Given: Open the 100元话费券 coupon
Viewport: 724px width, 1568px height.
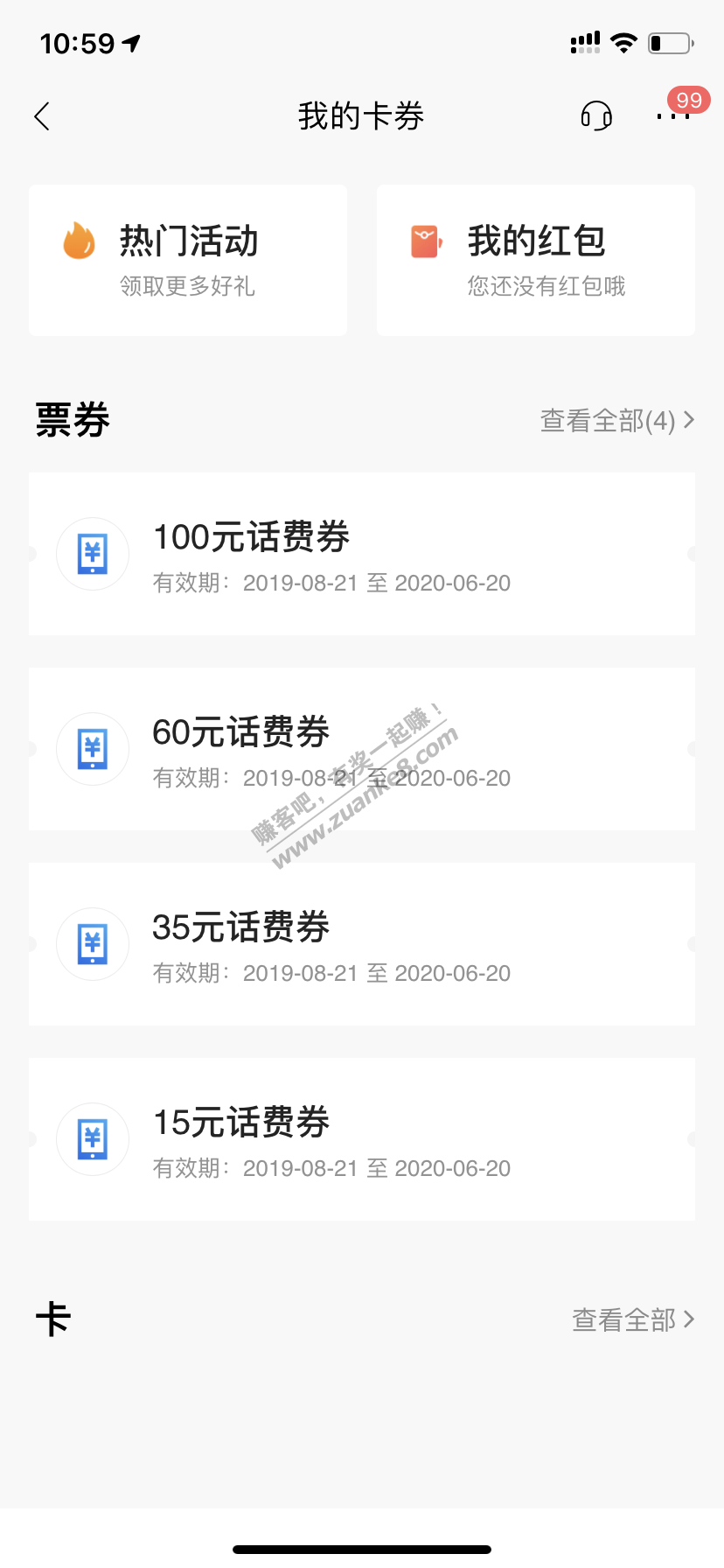Looking at the screenshot, I should [362, 554].
